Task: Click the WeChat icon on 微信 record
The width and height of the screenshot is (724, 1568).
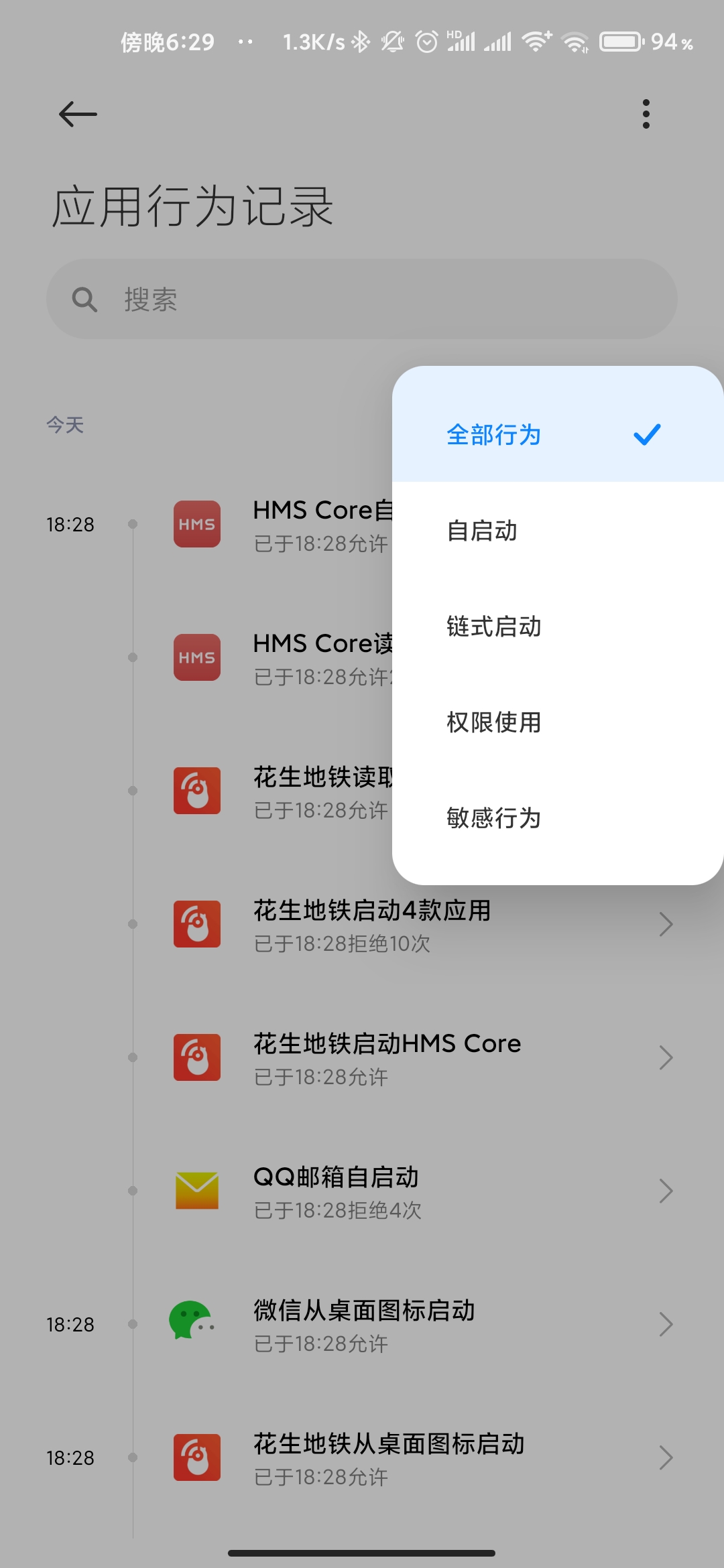Action: coord(196,1324)
